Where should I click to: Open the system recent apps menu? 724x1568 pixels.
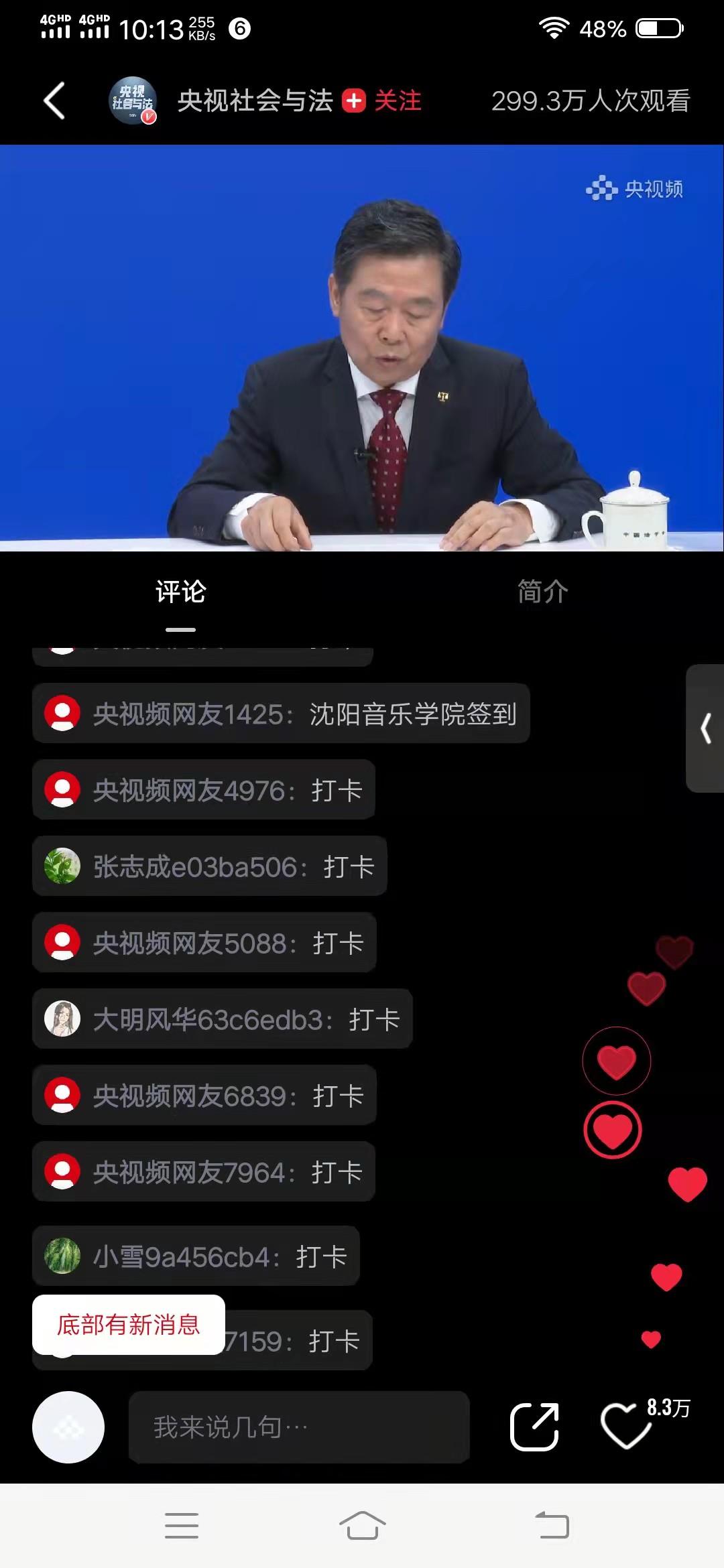[x=182, y=1526]
